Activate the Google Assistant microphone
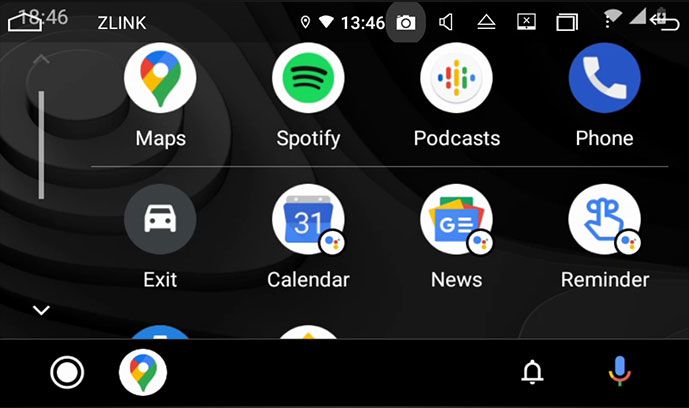 point(620,373)
